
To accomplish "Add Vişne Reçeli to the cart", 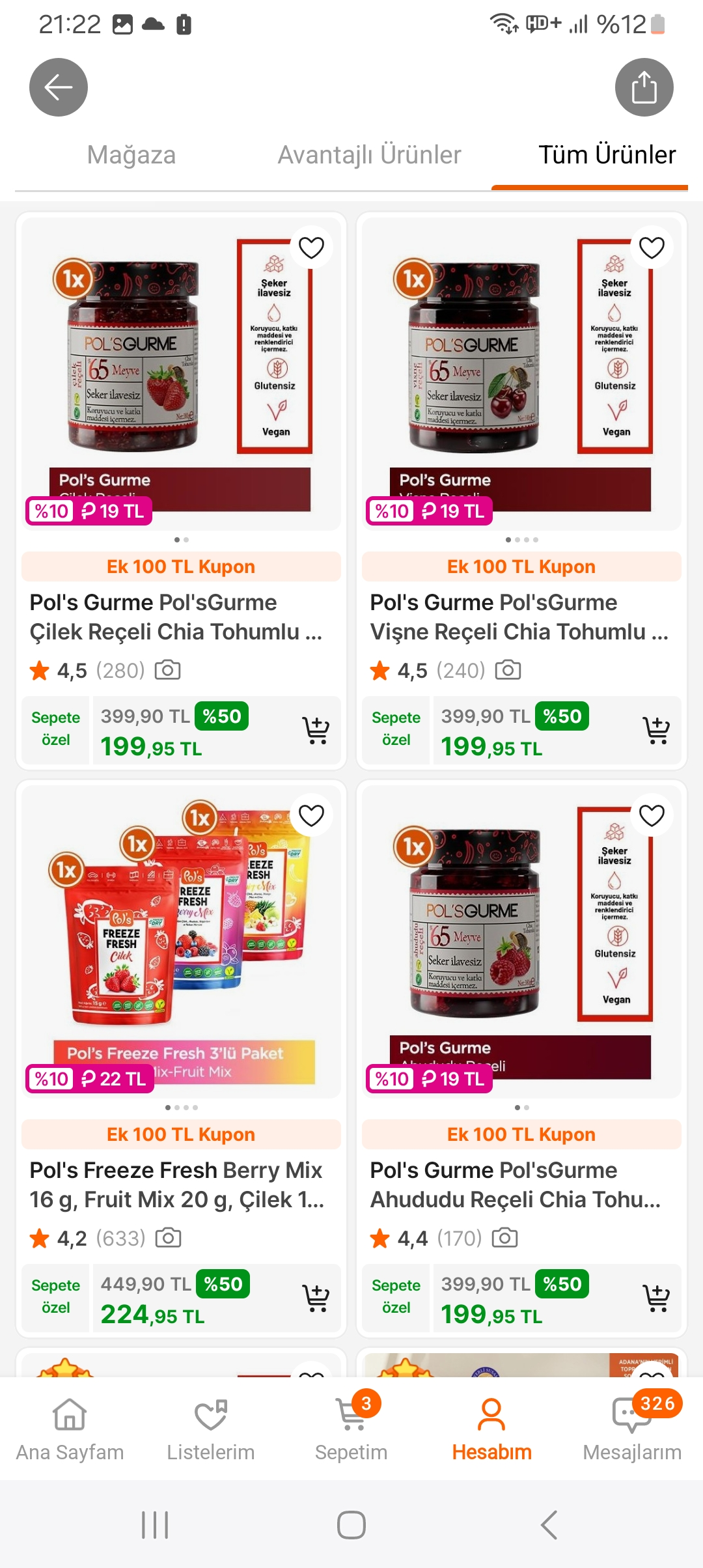I will [656, 730].
